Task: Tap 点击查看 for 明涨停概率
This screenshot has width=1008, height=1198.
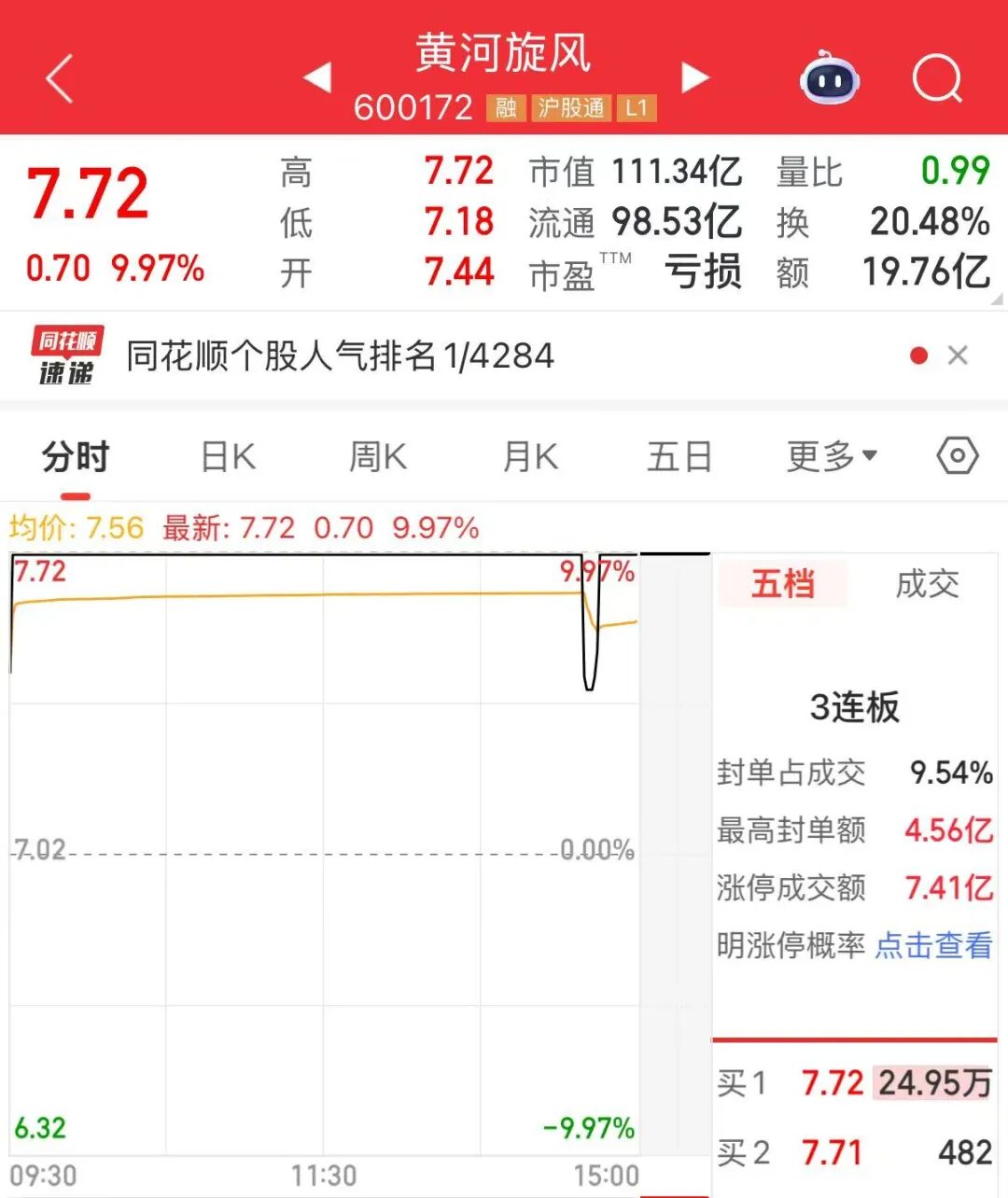Action: pyautogui.click(x=933, y=945)
